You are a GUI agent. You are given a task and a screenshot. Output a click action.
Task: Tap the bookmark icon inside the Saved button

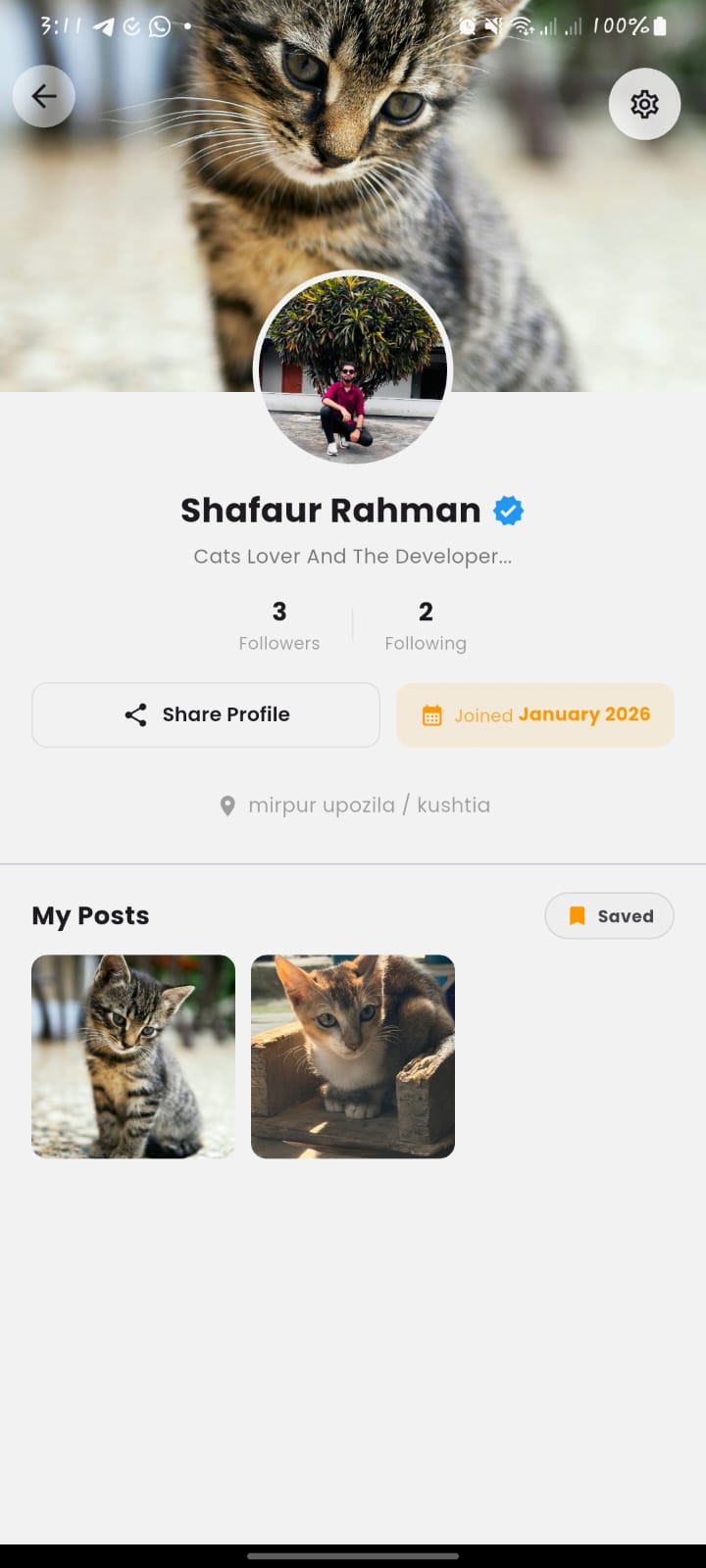pyautogui.click(x=579, y=915)
